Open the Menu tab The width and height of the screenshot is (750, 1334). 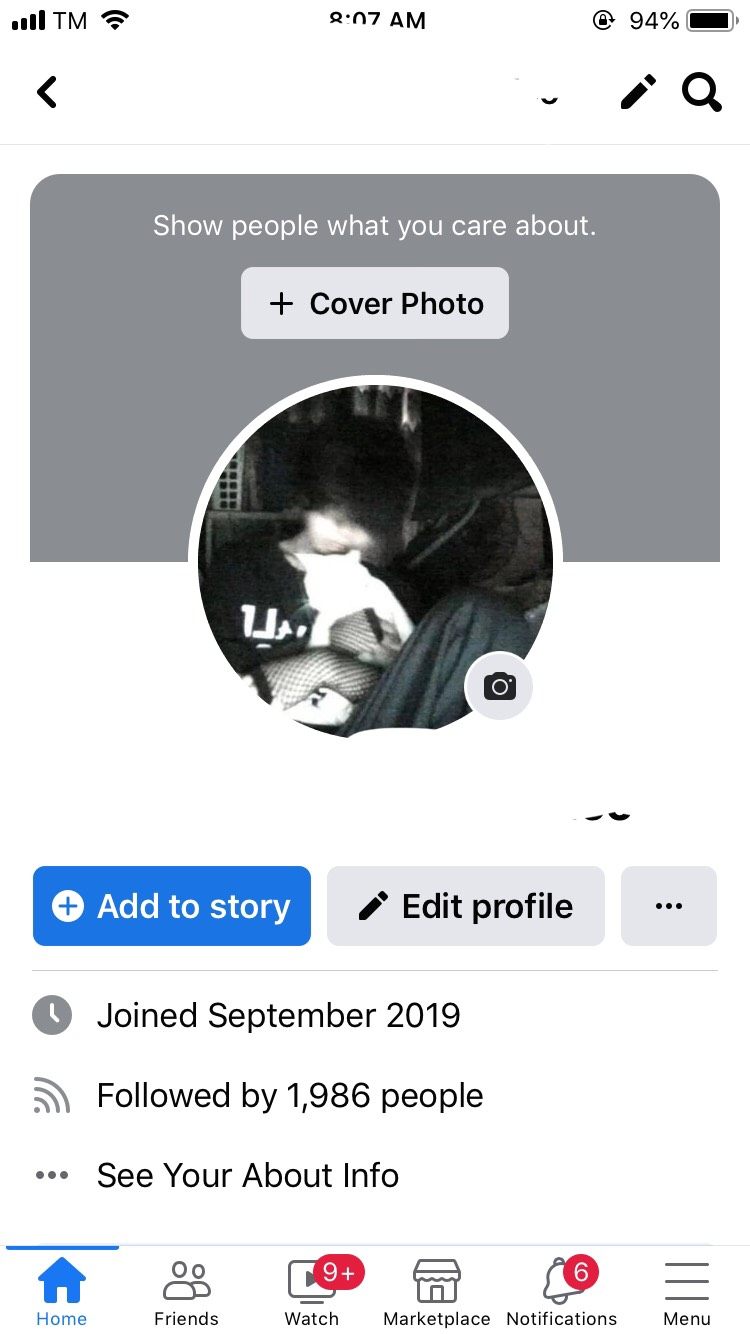pos(687,1292)
